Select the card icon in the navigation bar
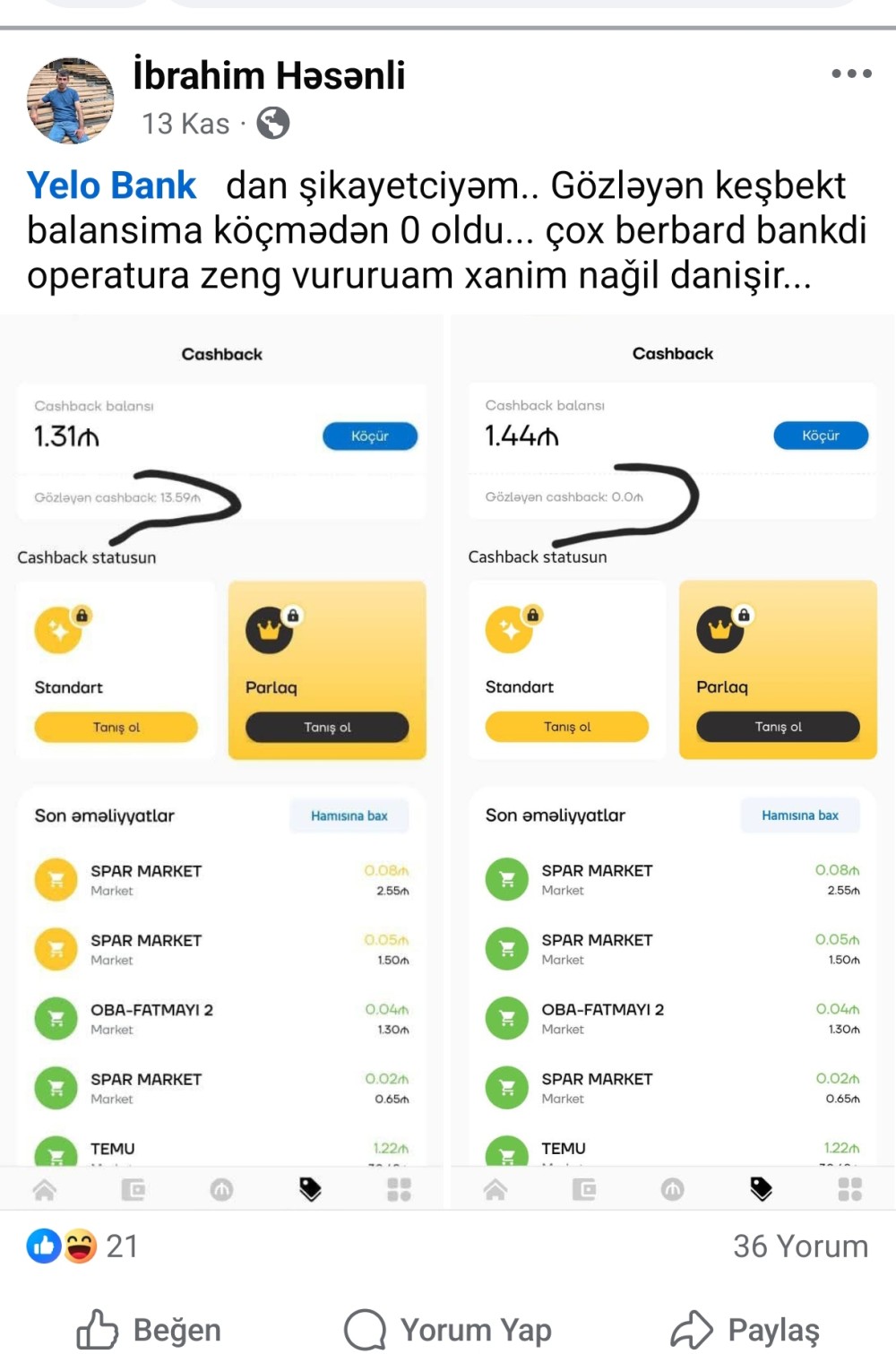This screenshot has width=896, height=1354. tap(132, 1189)
